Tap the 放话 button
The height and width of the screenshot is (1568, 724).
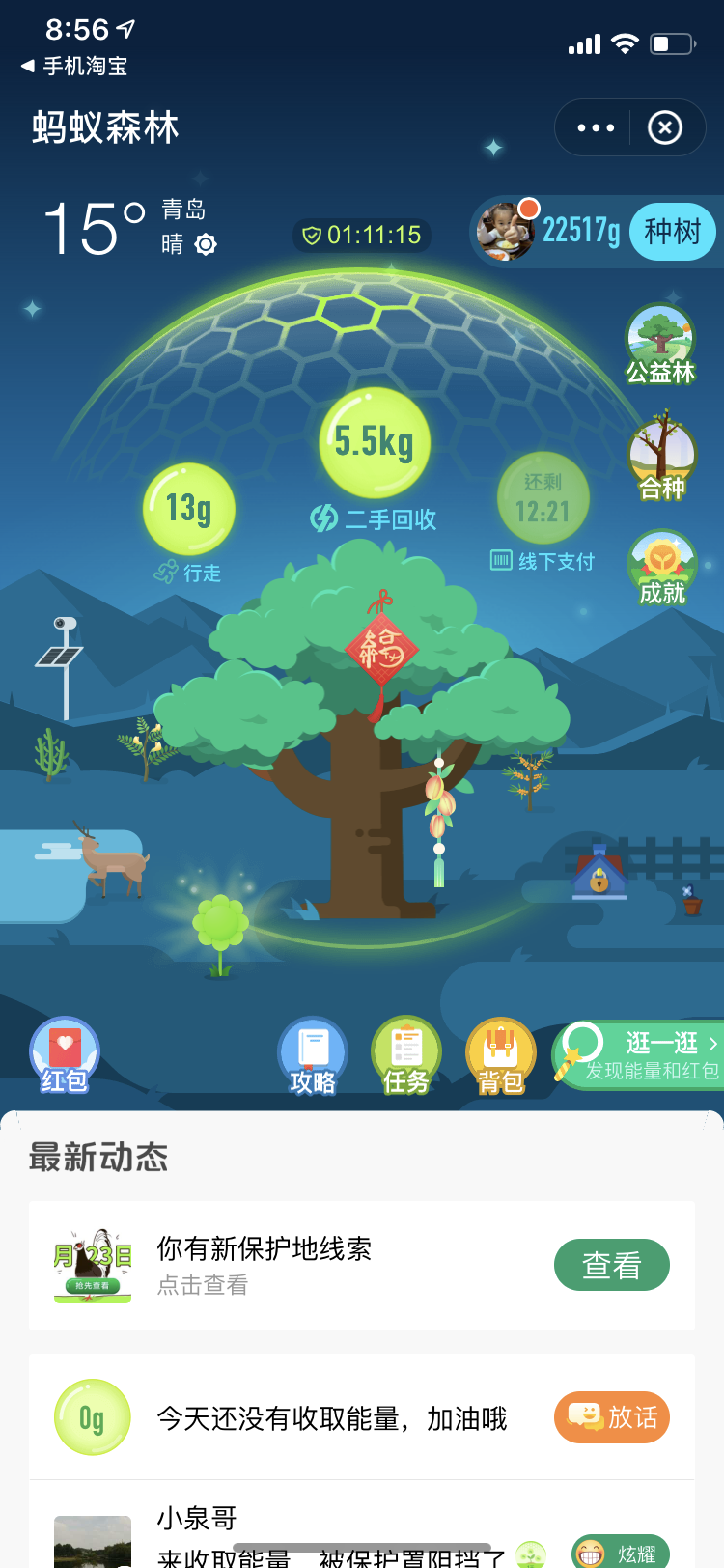coord(611,1417)
